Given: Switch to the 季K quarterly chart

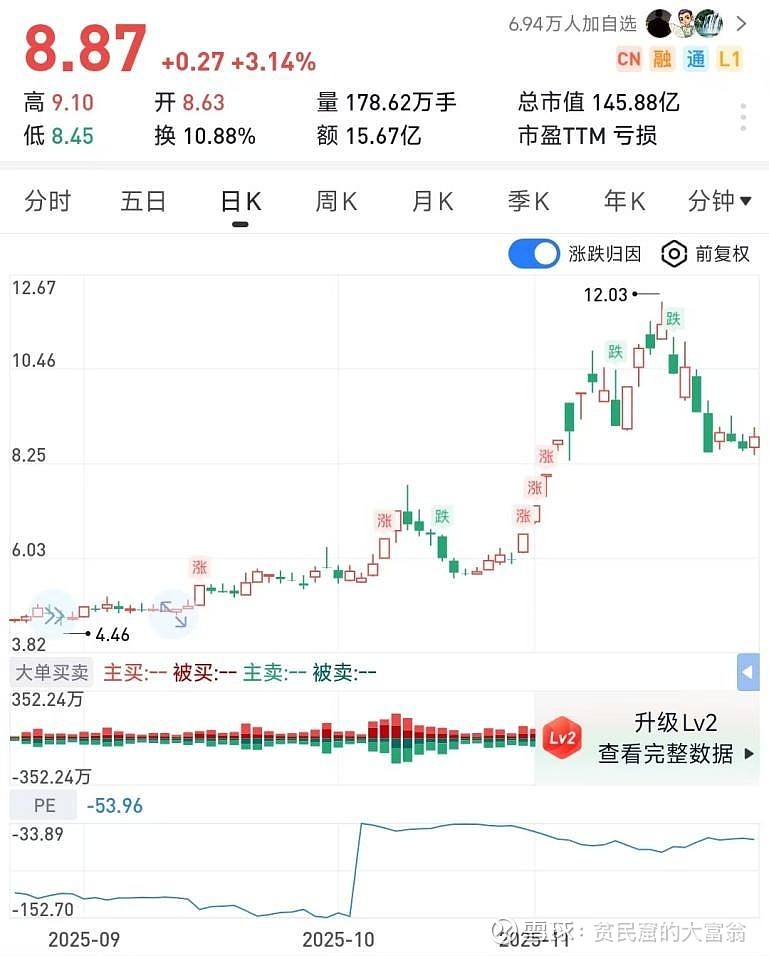Looking at the screenshot, I should click(x=528, y=202).
